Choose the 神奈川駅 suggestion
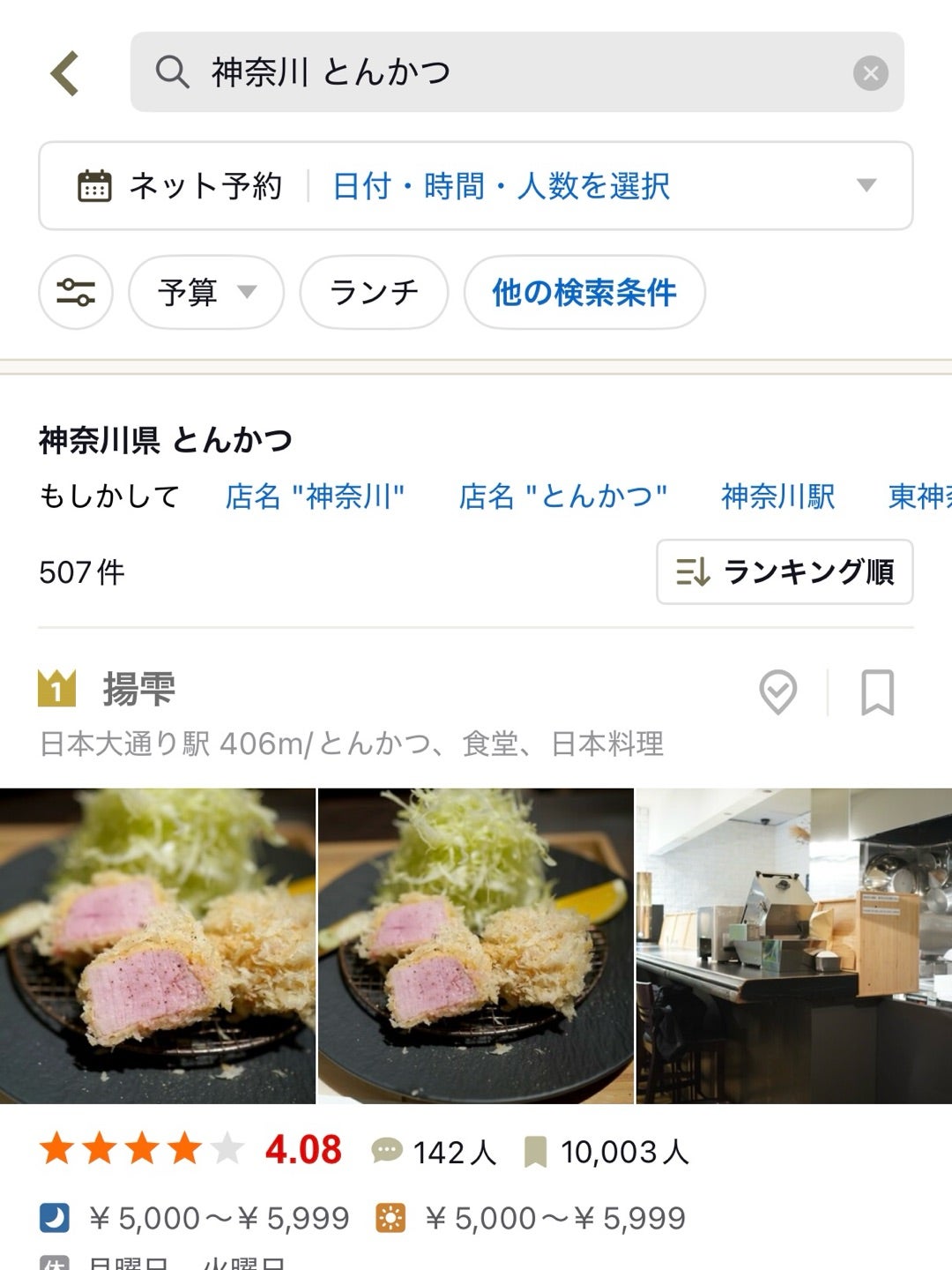 click(x=777, y=497)
